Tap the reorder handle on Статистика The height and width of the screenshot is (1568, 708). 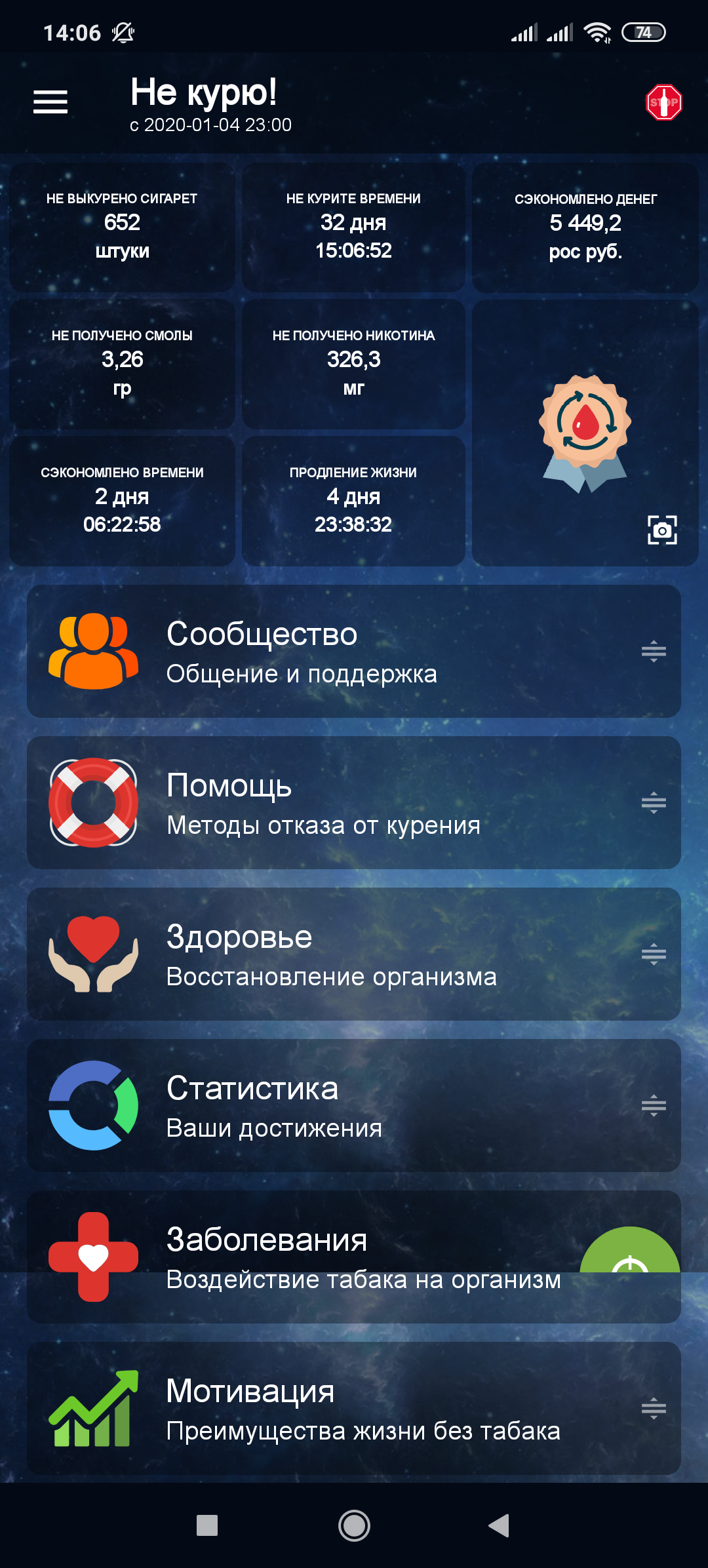pos(654,1105)
